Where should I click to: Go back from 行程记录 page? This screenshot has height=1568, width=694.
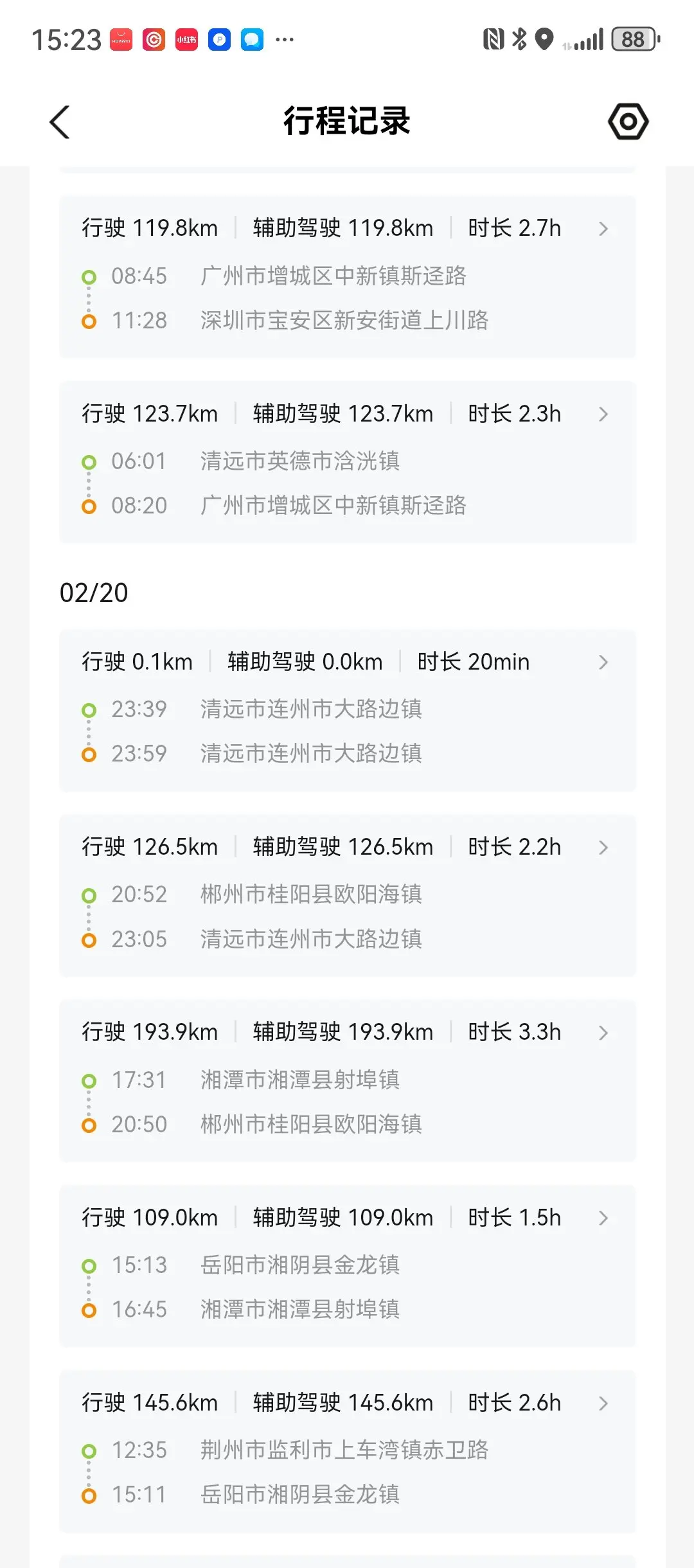(x=60, y=122)
